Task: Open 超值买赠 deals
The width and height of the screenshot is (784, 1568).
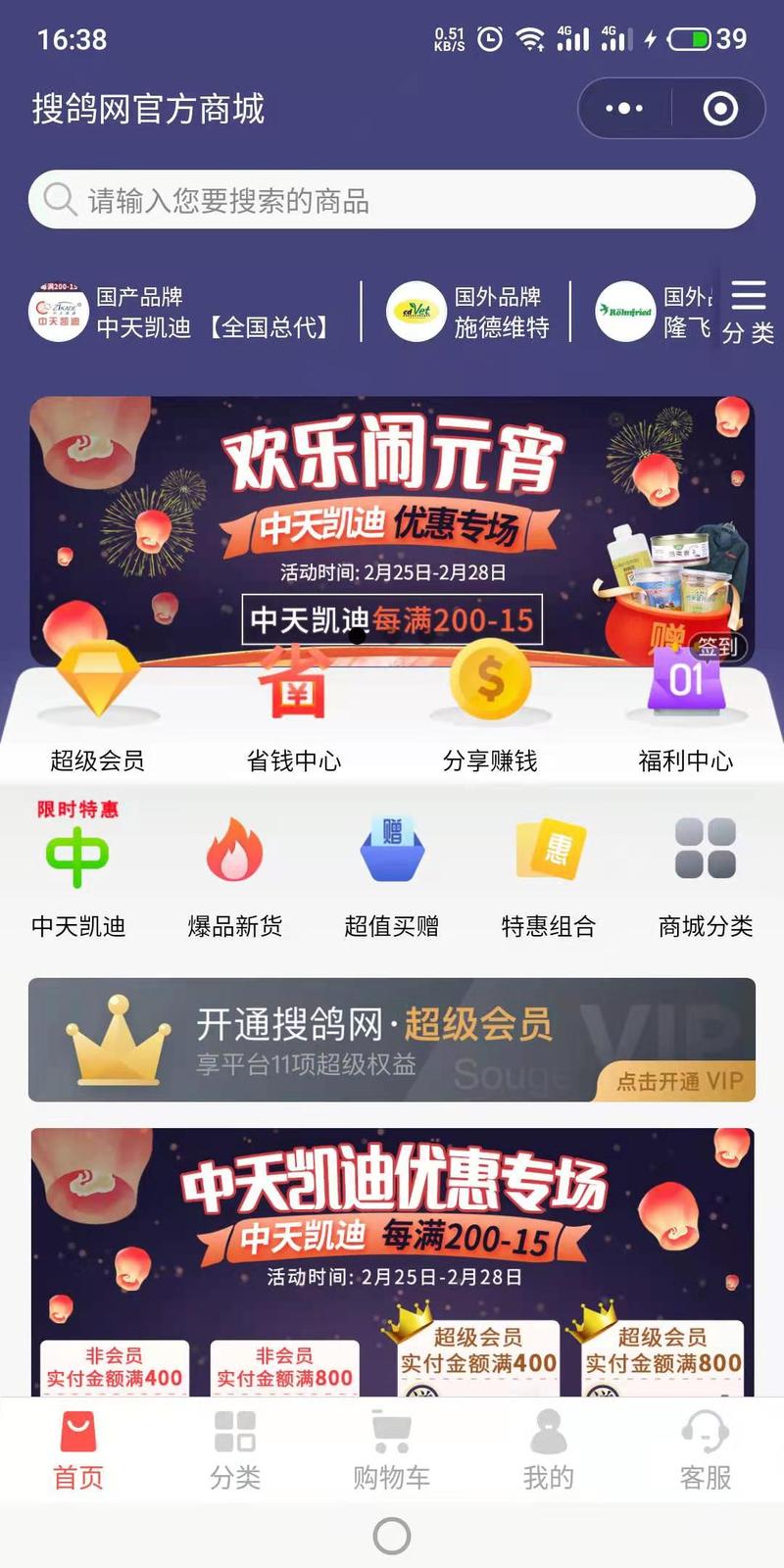Action: coord(392,872)
